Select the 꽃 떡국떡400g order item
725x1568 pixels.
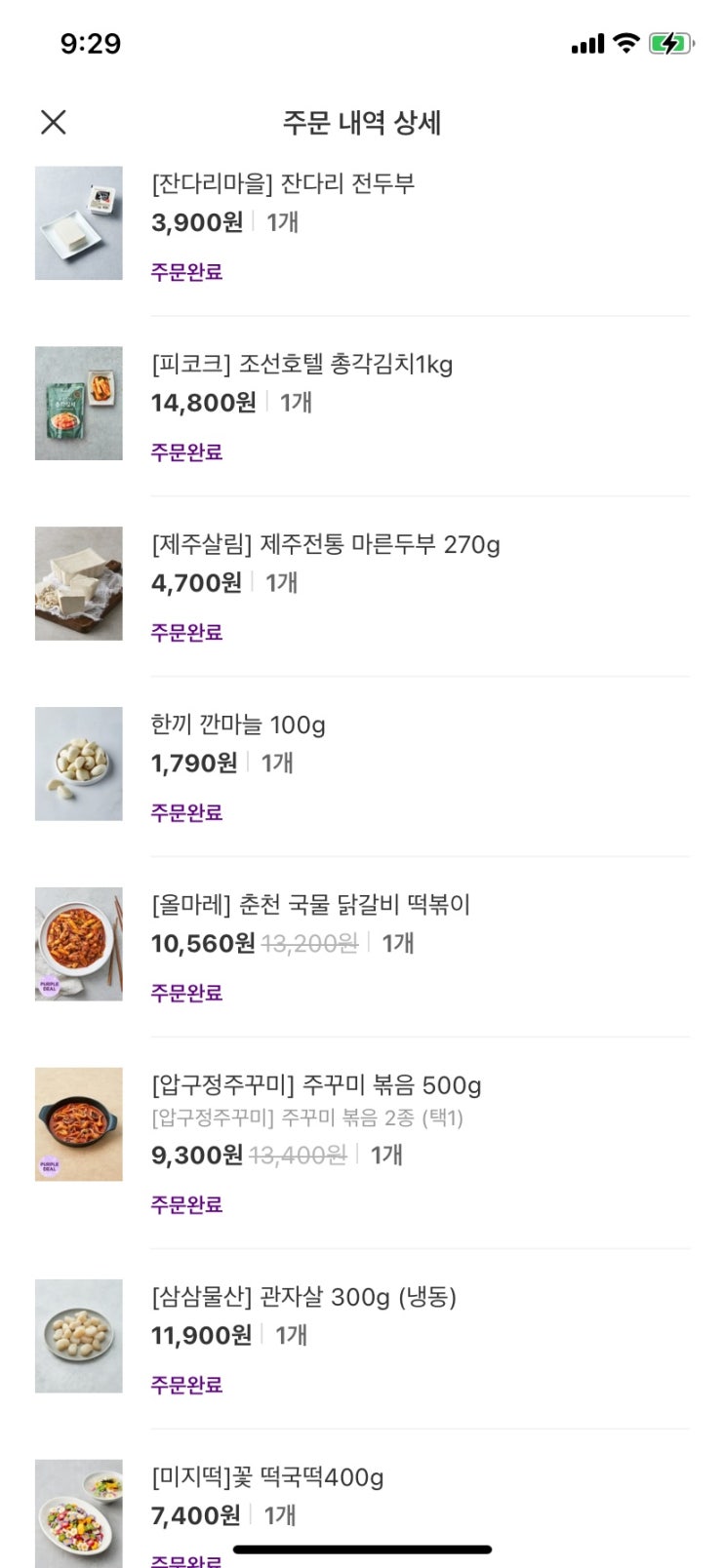click(x=267, y=1478)
